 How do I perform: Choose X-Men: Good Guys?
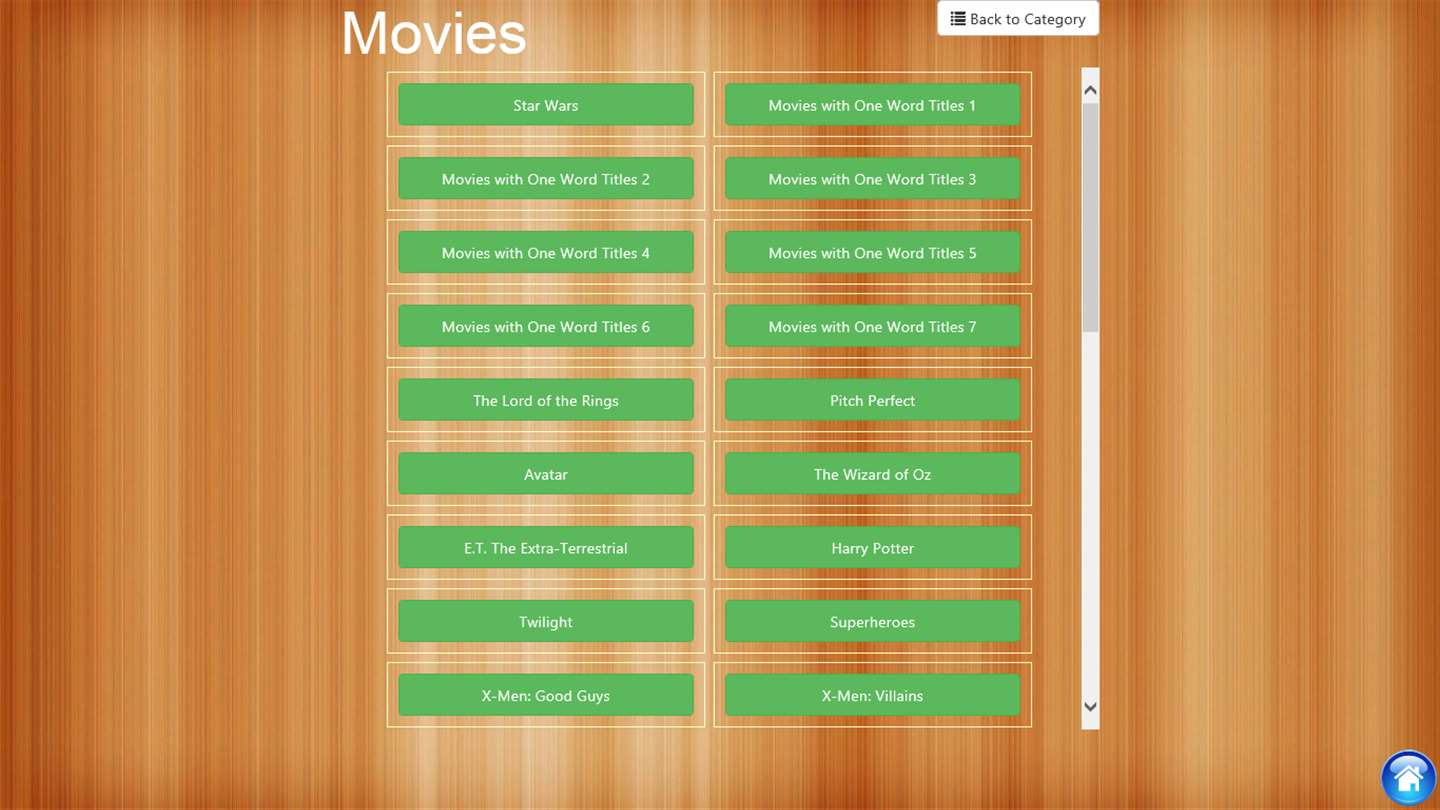click(545, 696)
